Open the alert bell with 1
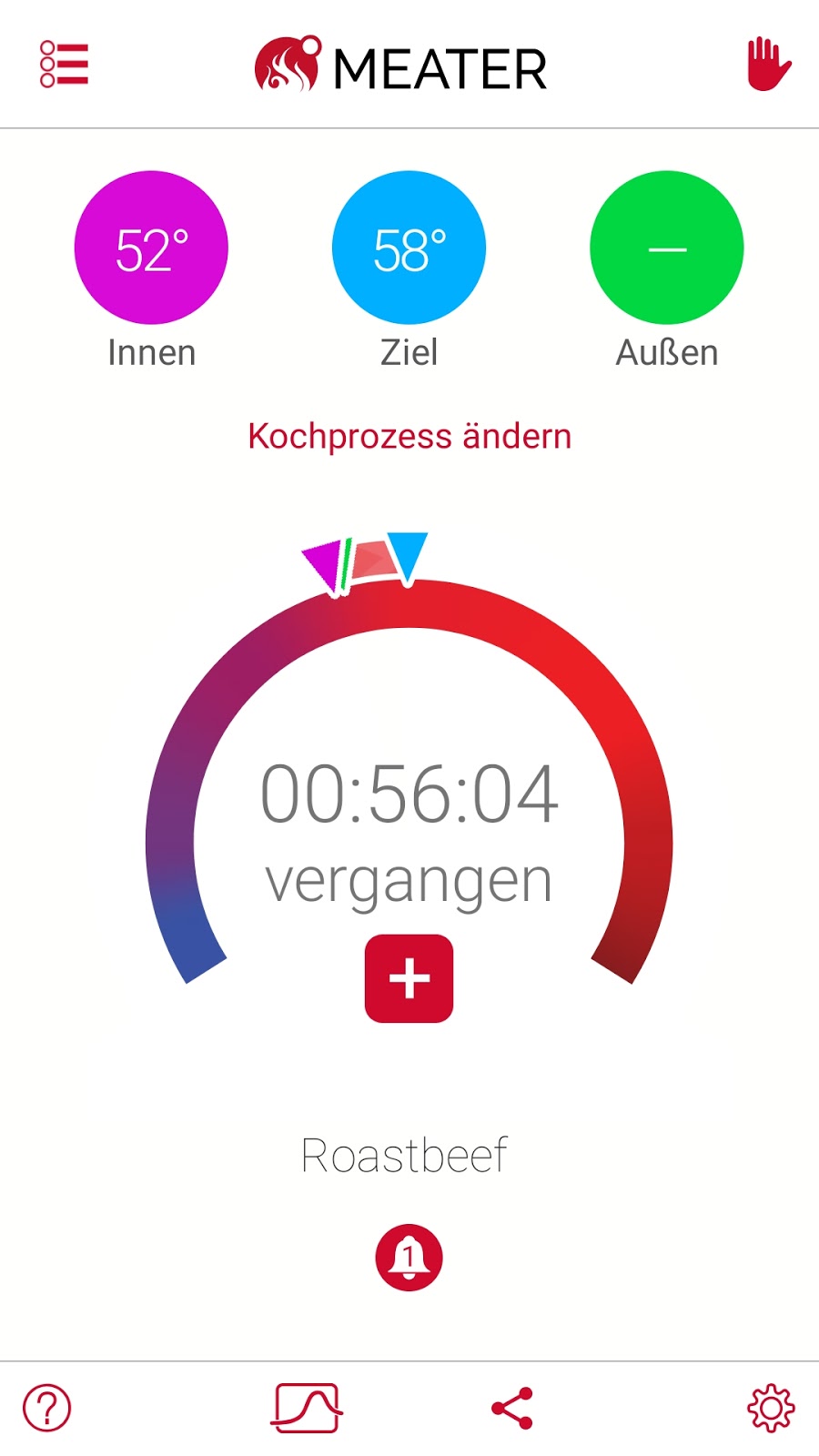819x1456 pixels. pyautogui.click(x=409, y=1258)
